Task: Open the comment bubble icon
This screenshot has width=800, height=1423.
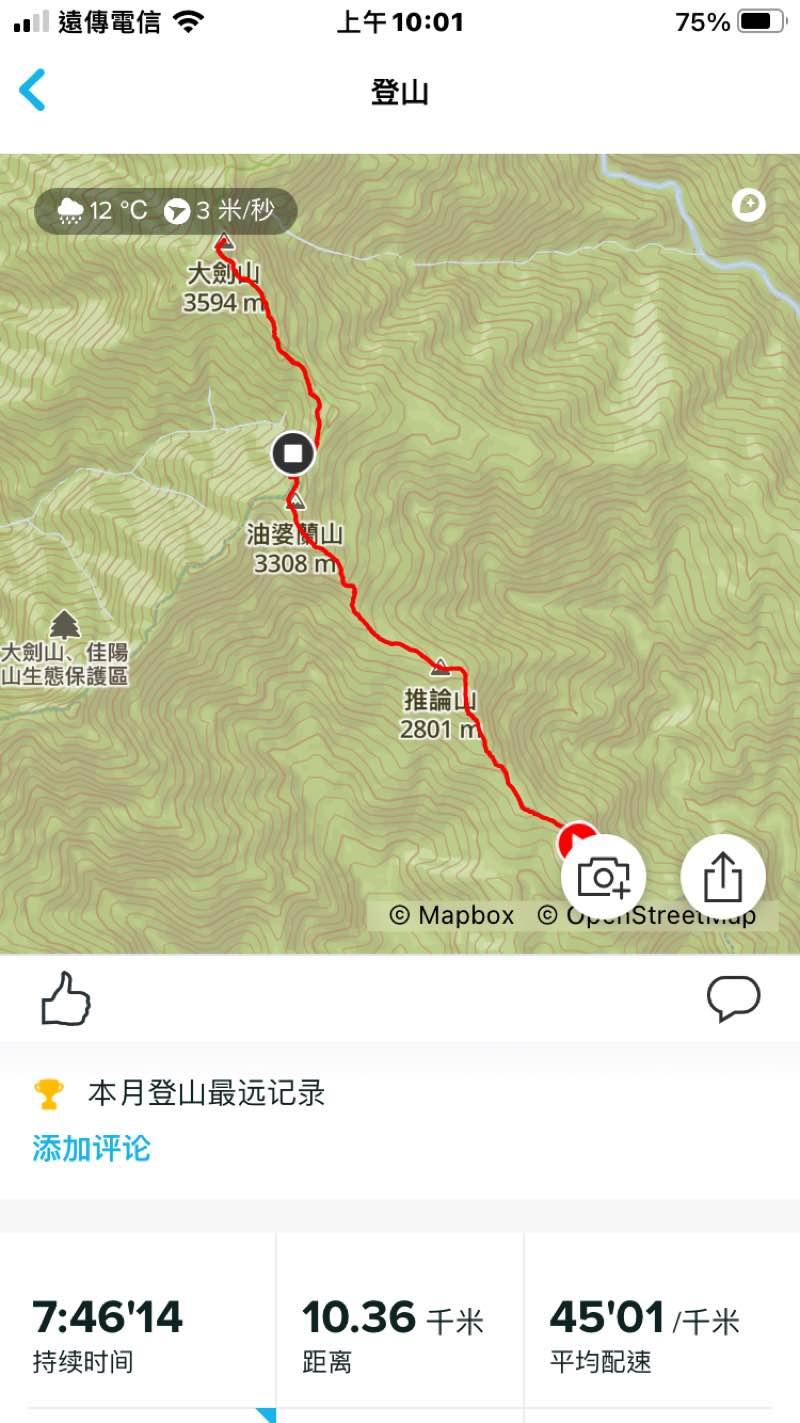Action: pyautogui.click(x=733, y=999)
